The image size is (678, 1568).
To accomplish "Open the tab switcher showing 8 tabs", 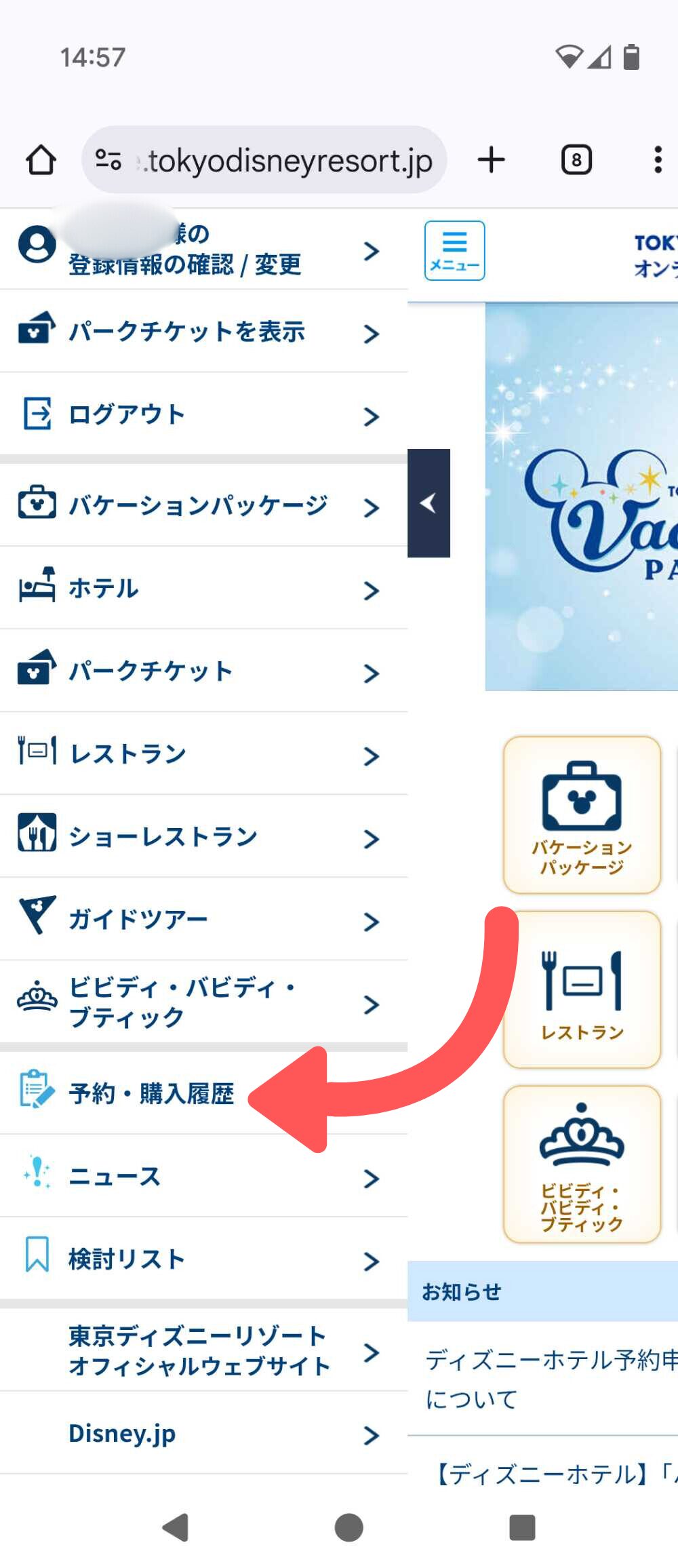I will 576,161.
